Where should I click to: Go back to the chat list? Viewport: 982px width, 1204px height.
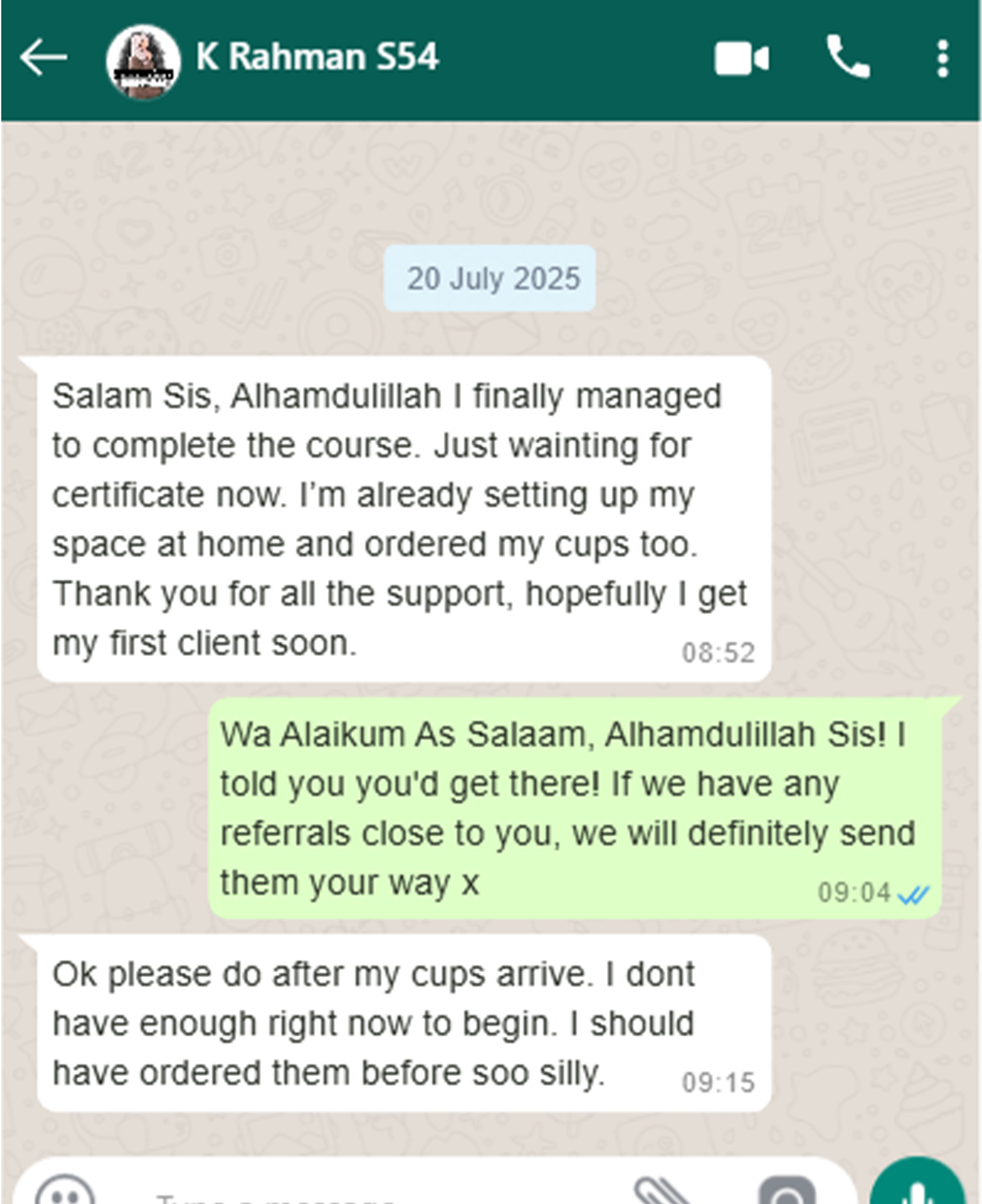43,58
